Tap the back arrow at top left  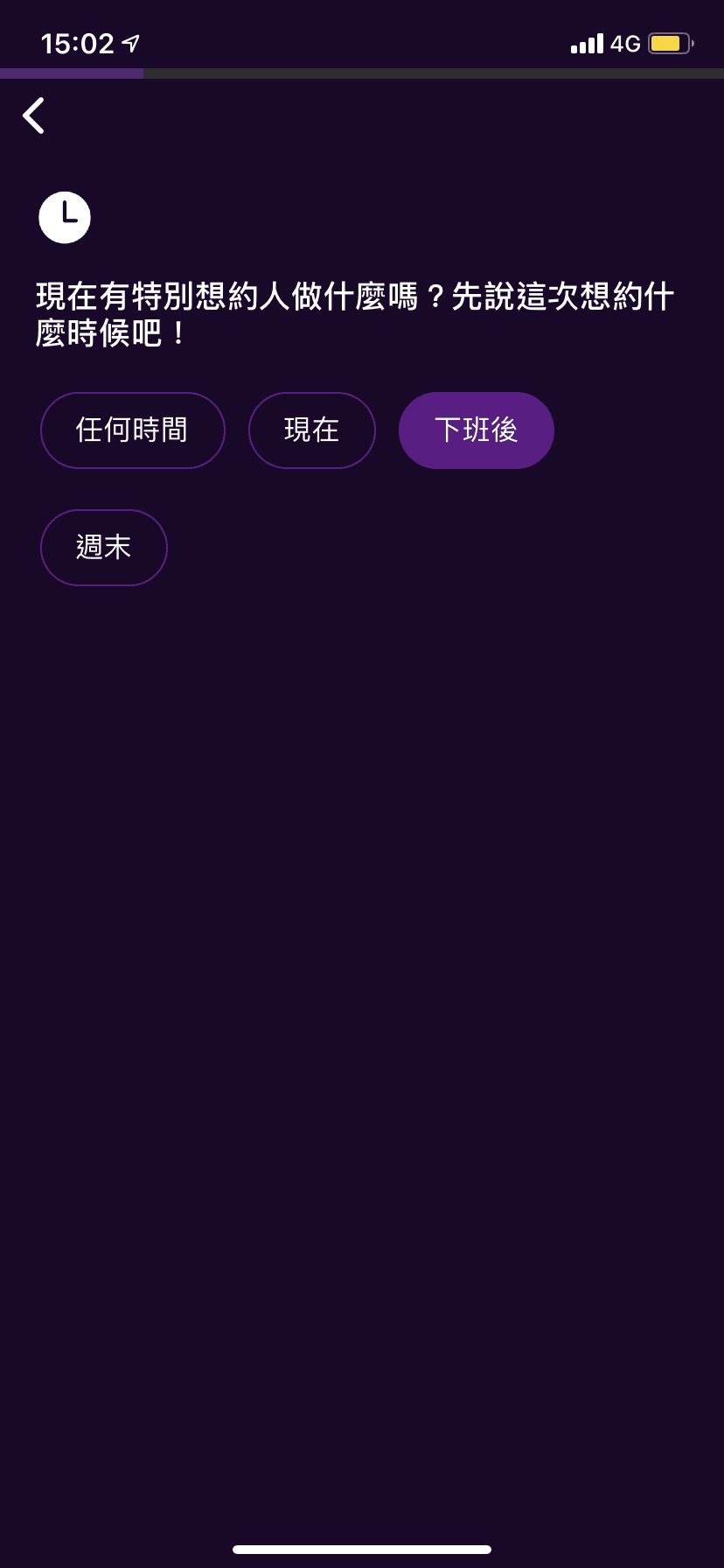pos(33,115)
